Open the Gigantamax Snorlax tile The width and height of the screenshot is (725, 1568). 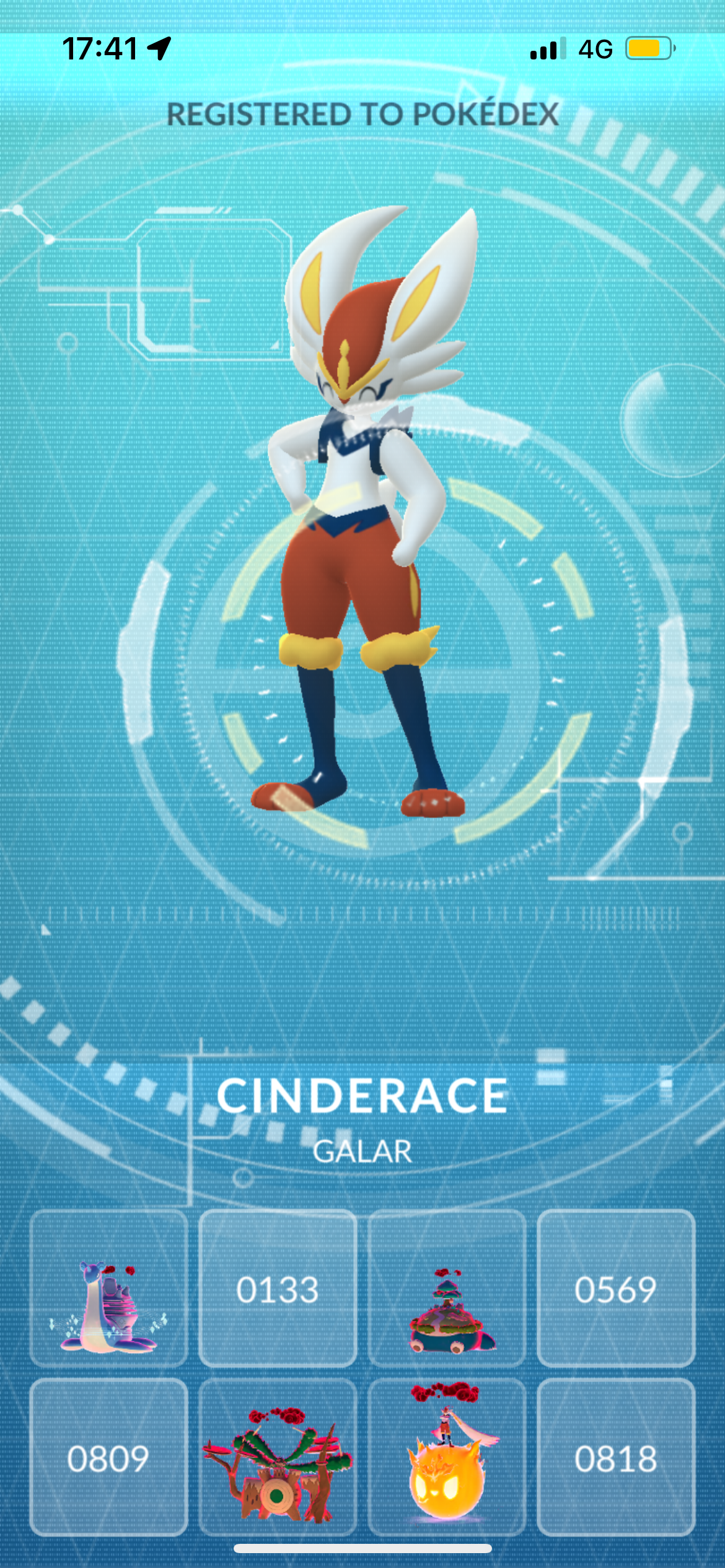[447, 1289]
